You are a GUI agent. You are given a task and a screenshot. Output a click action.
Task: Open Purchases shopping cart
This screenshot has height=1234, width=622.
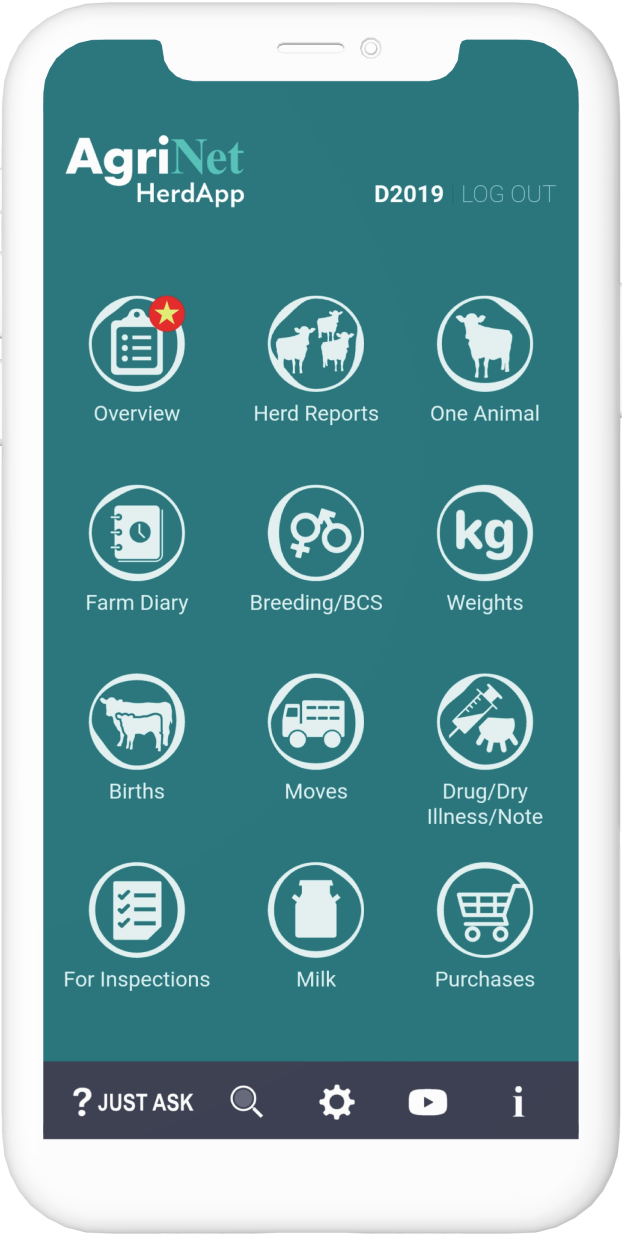coord(484,910)
